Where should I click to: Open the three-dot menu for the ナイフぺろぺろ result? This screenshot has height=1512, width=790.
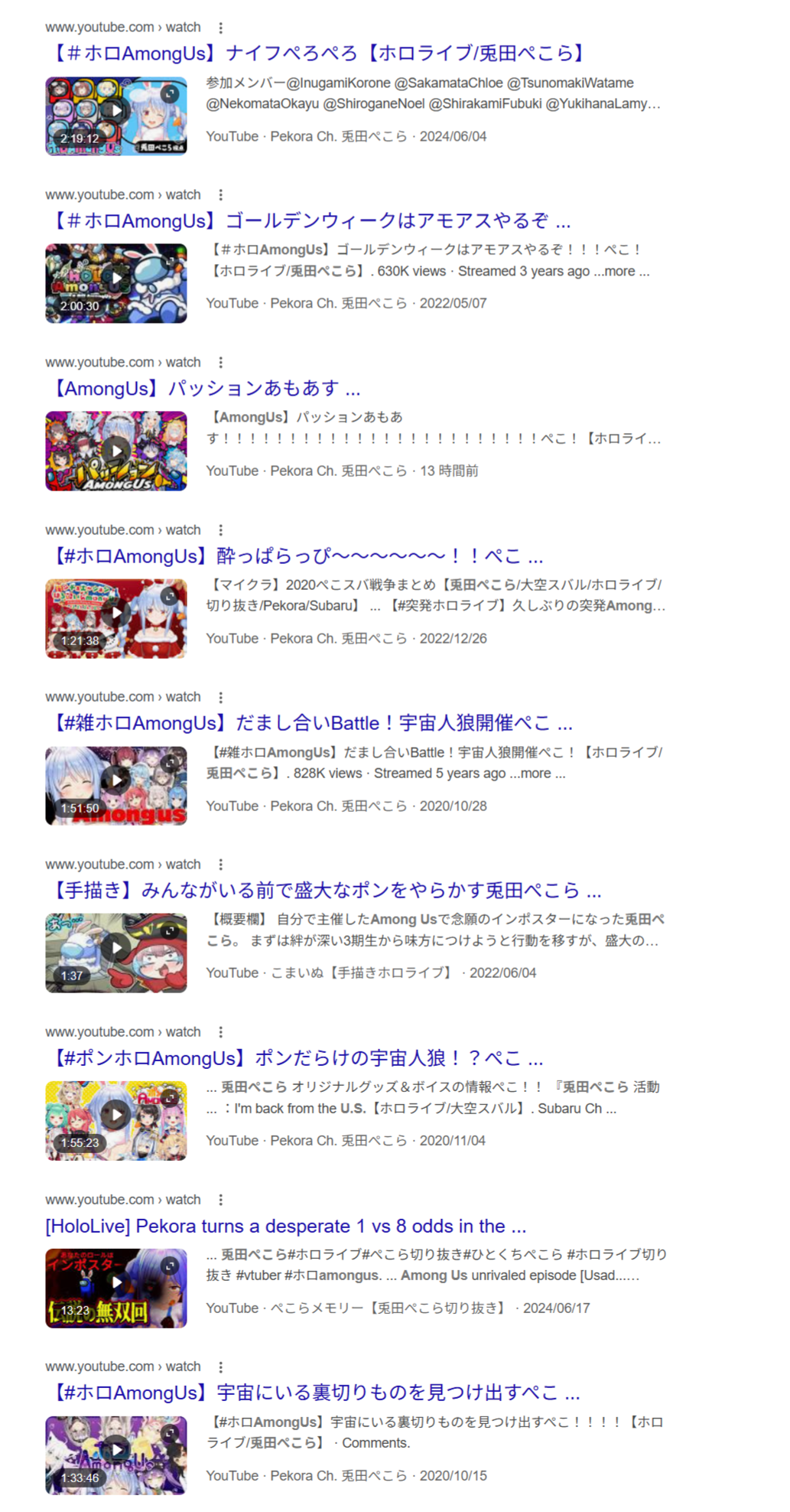click(221, 28)
